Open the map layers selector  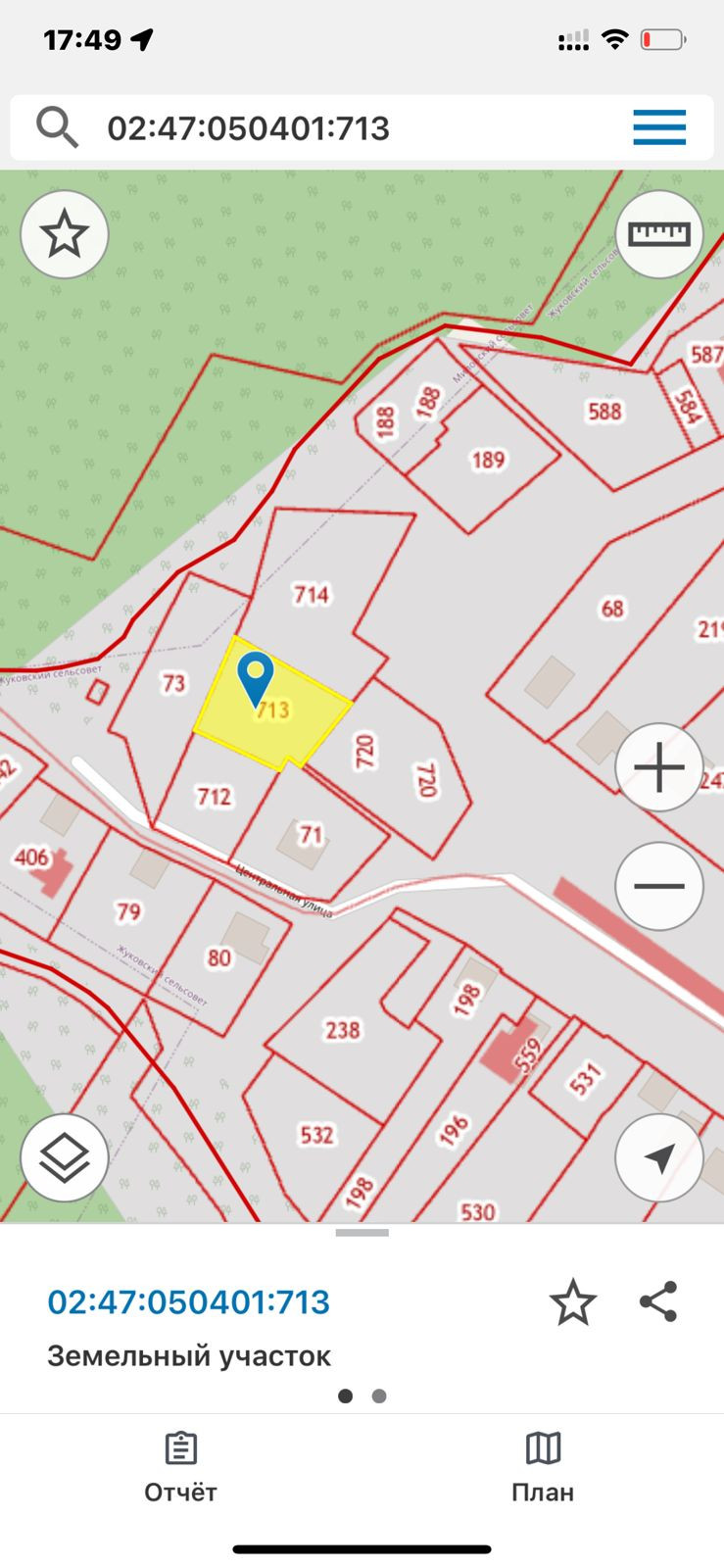[65, 1158]
